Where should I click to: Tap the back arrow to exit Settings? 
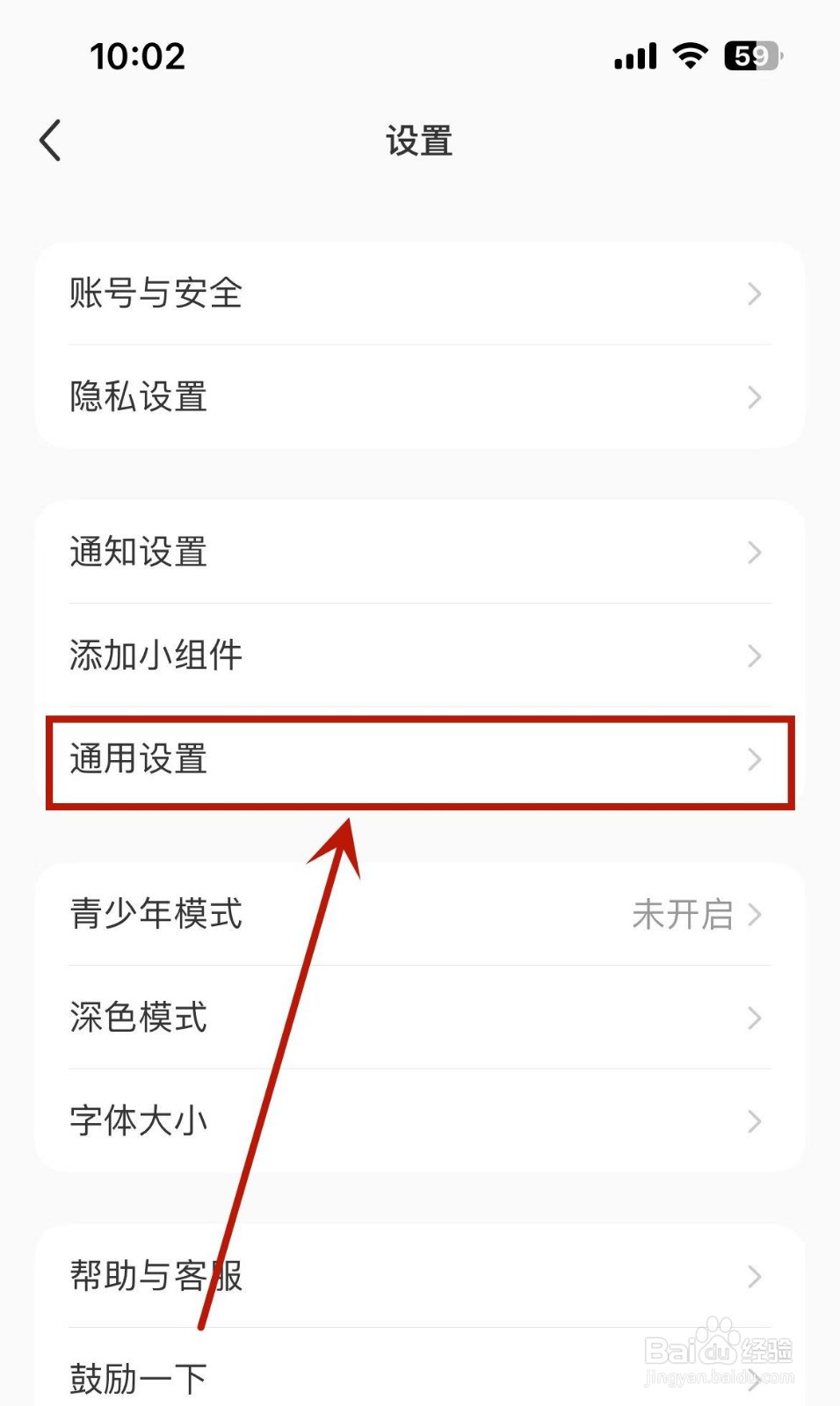[x=48, y=139]
